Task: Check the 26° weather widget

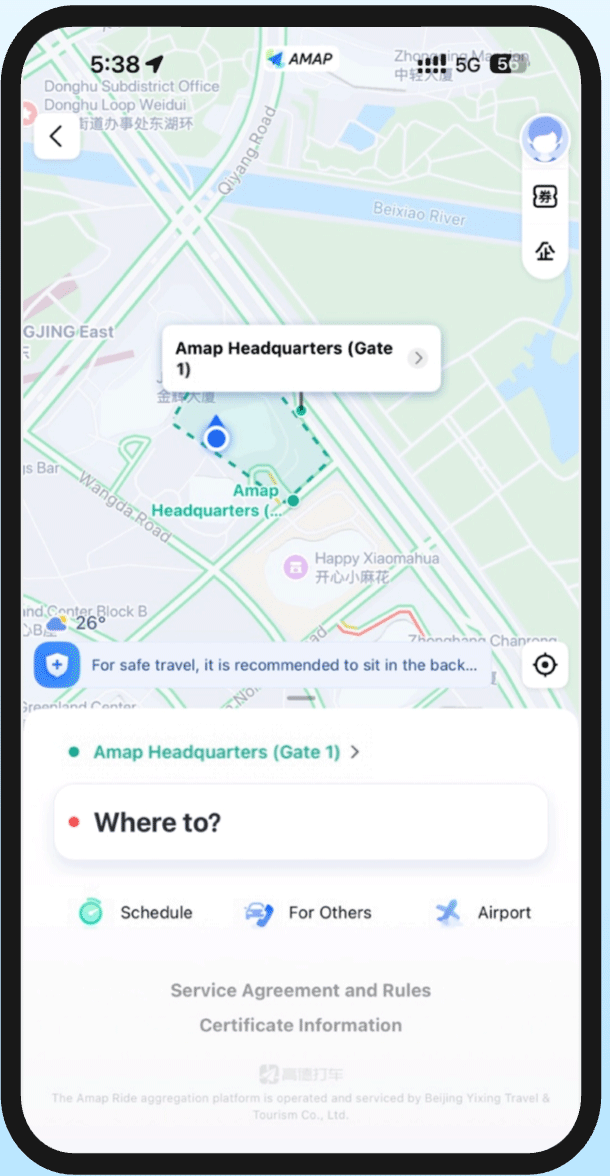Action: (76, 623)
